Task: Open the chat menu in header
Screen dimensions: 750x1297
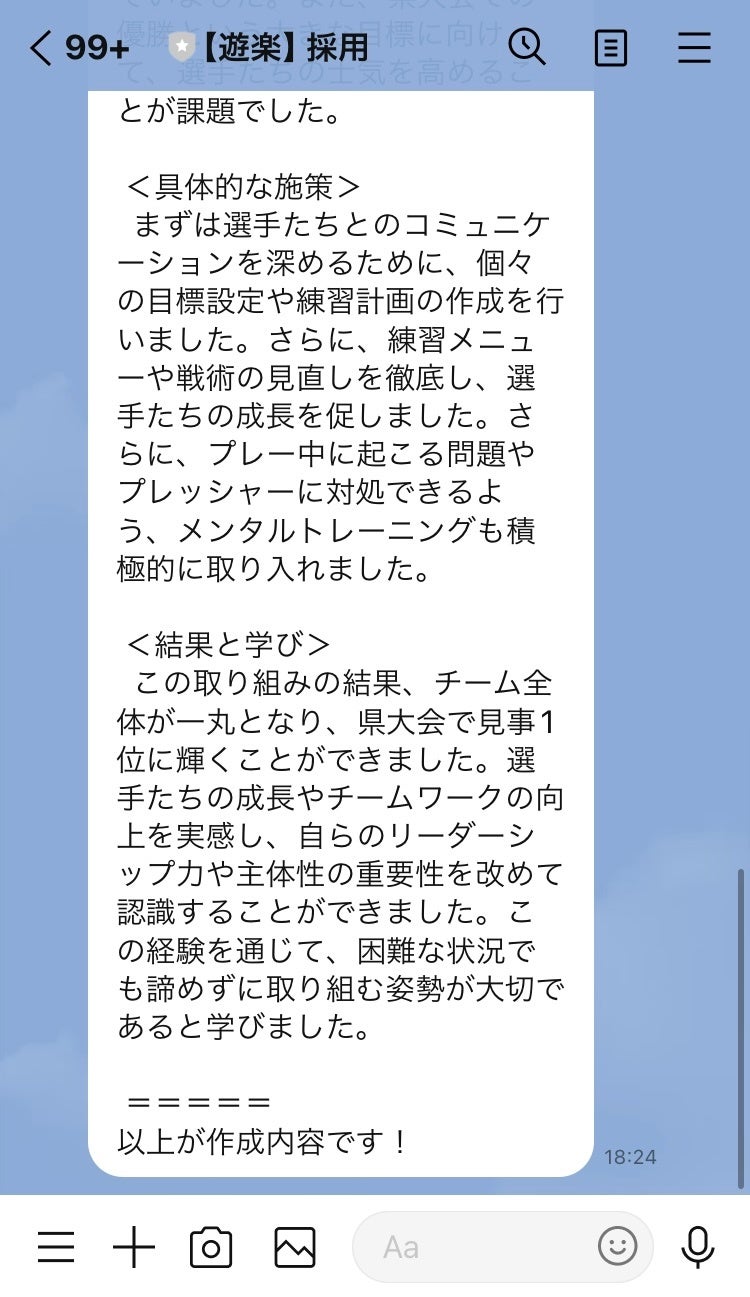Action: 694,47
